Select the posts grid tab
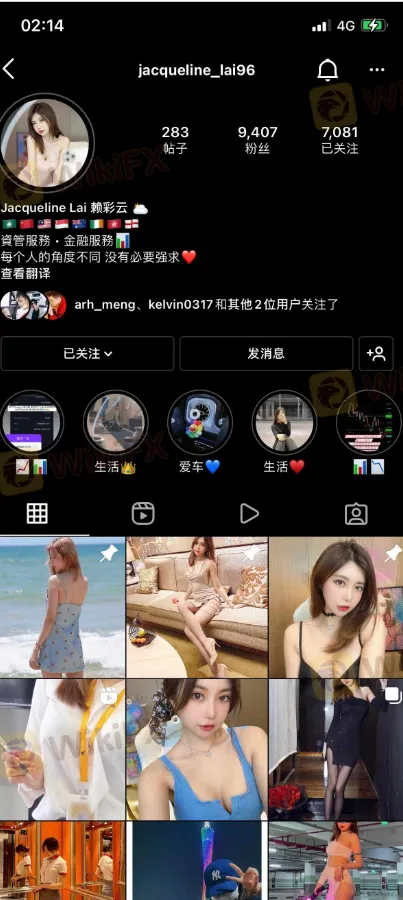Image resolution: width=403 pixels, height=900 pixels. pos(37,513)
